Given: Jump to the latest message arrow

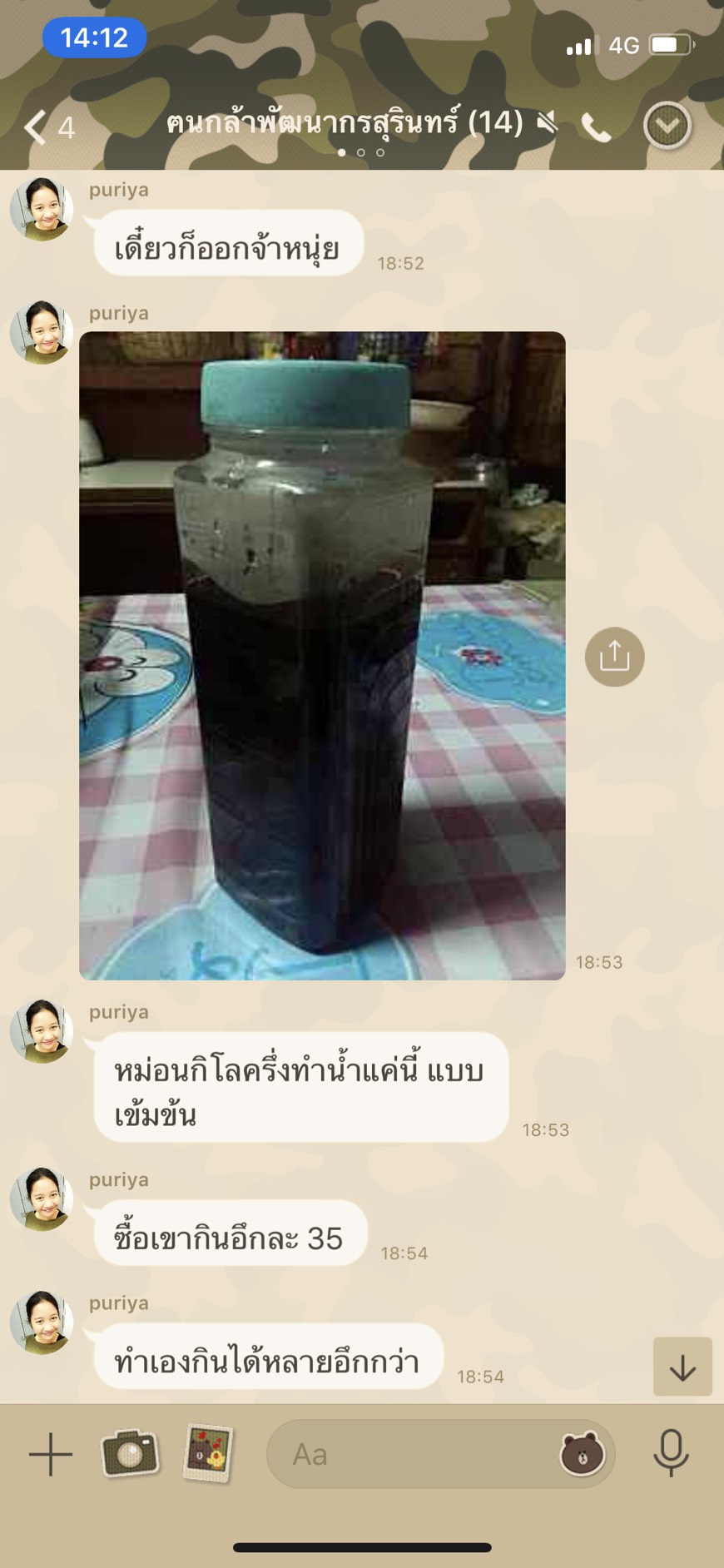Looking at the screenshot, I should (x=682, y=1367).
